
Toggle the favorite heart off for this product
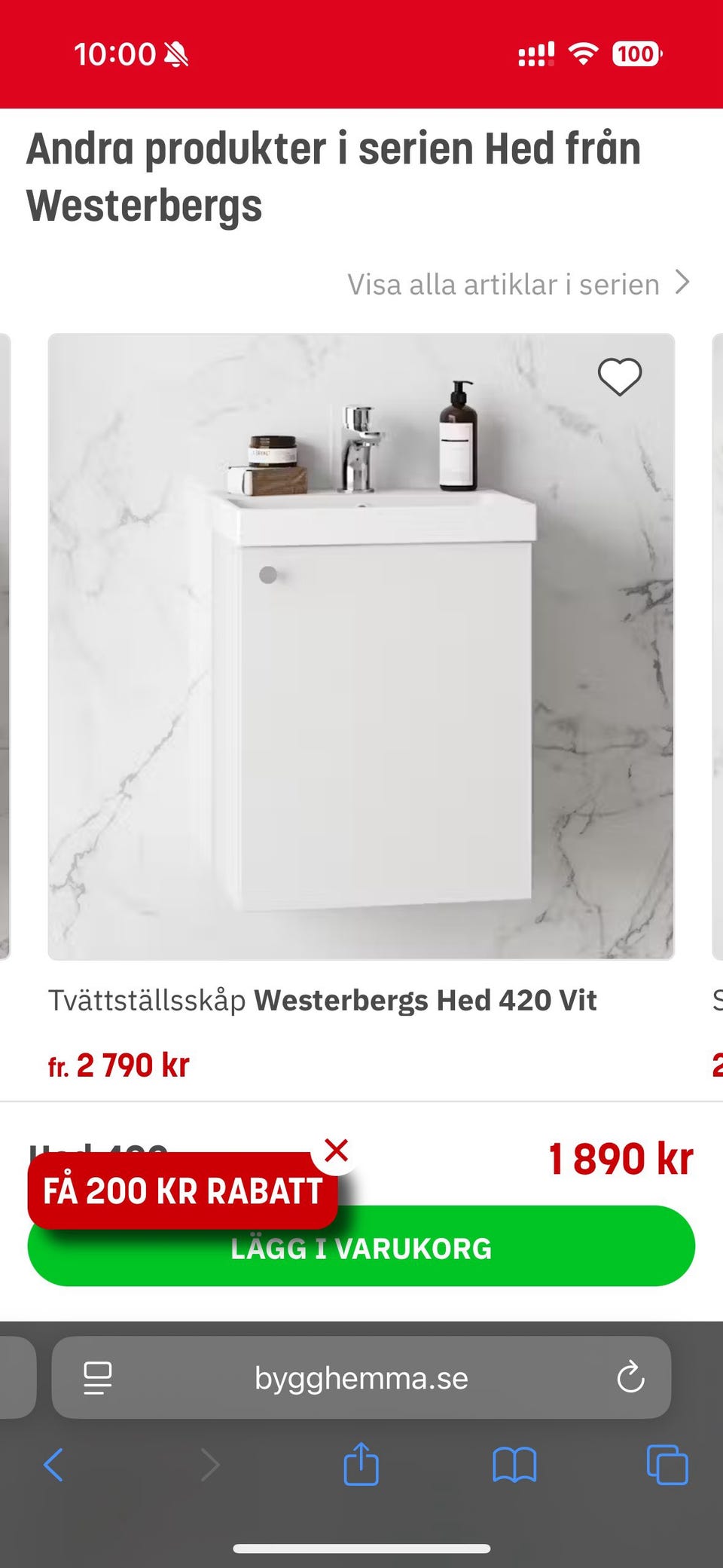621,375
